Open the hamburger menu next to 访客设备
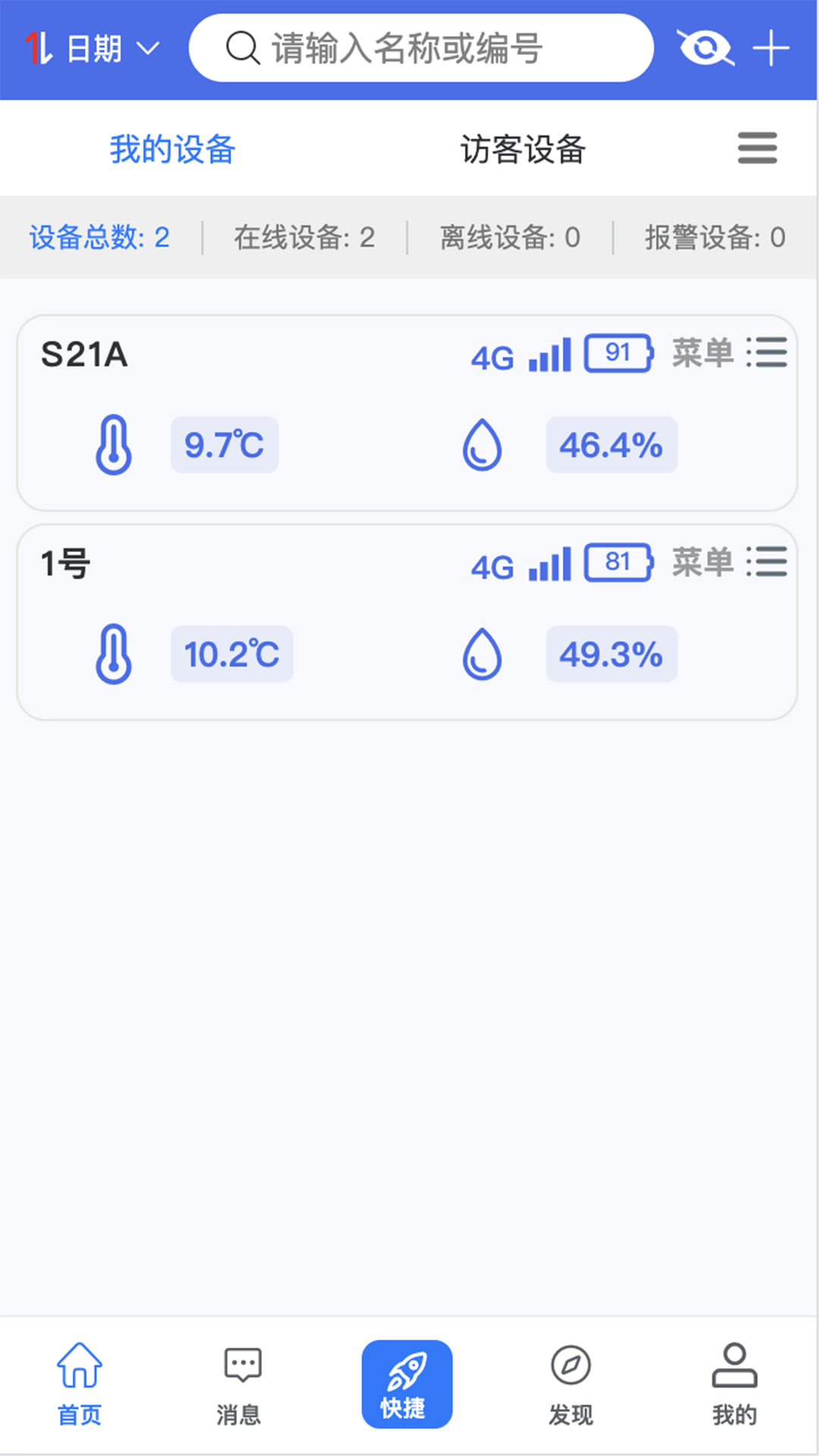This screenshot has width=819, height=1456. click(x=756, y=149)
